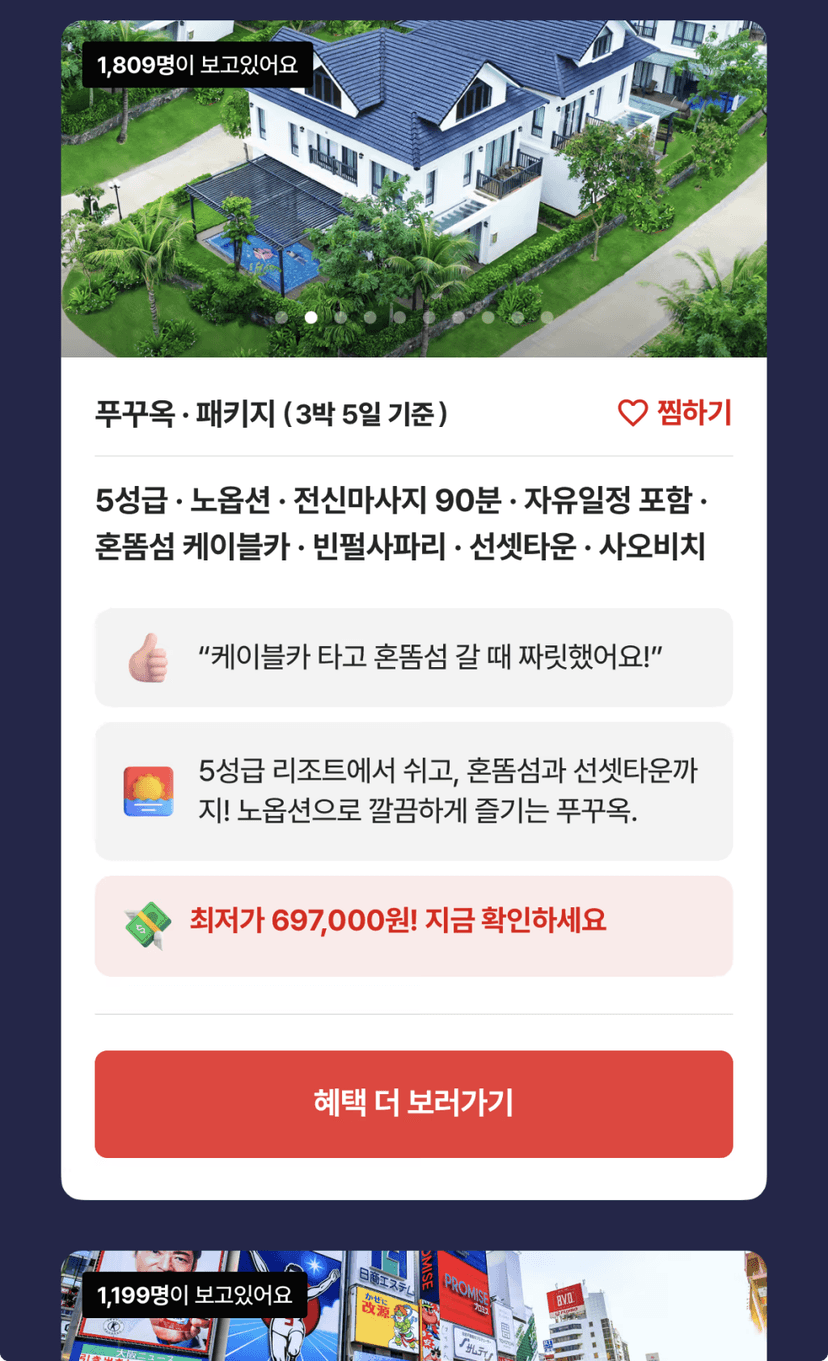Select the carousel's first page dot
This screenshot has width=828, height=1361.
click(282, 317)
